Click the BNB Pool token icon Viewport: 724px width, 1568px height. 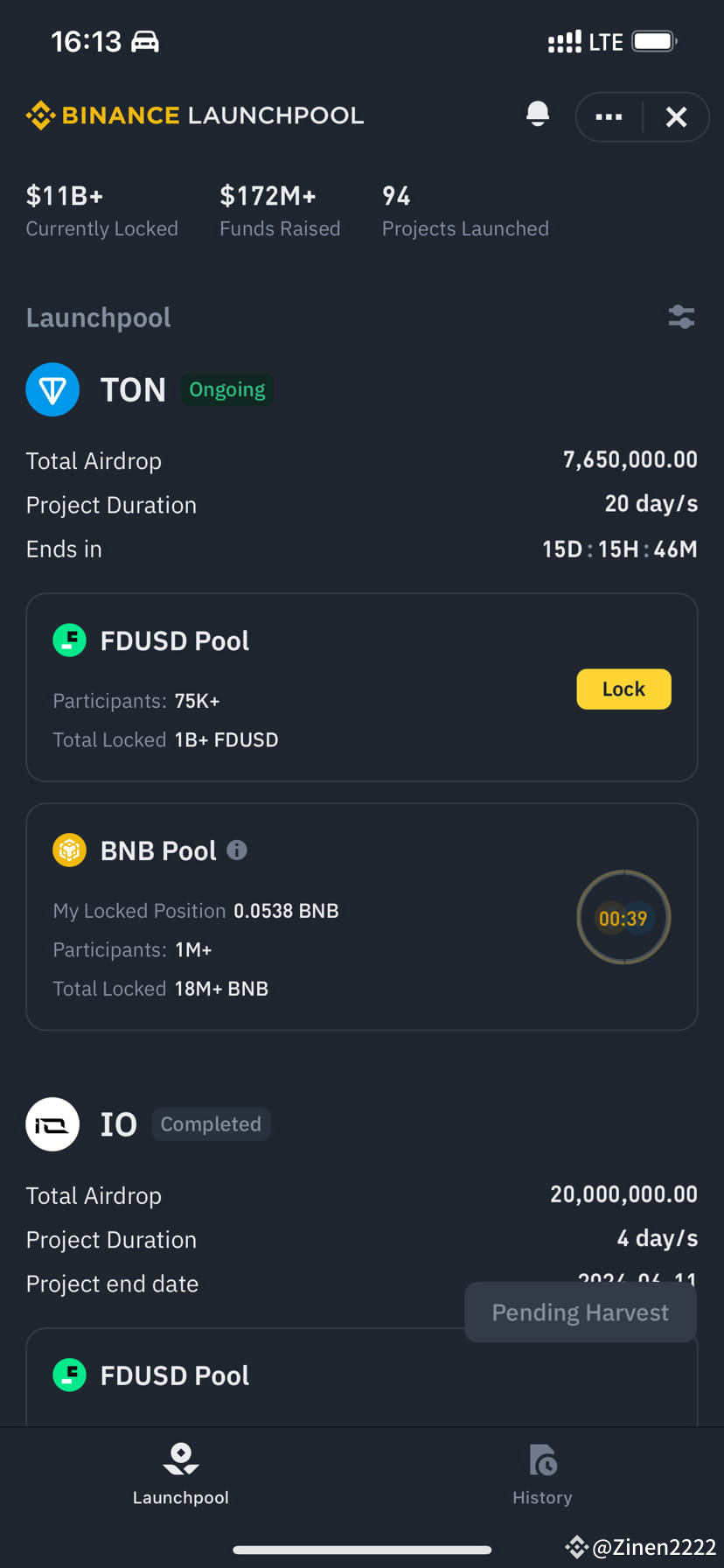(69, 850)
